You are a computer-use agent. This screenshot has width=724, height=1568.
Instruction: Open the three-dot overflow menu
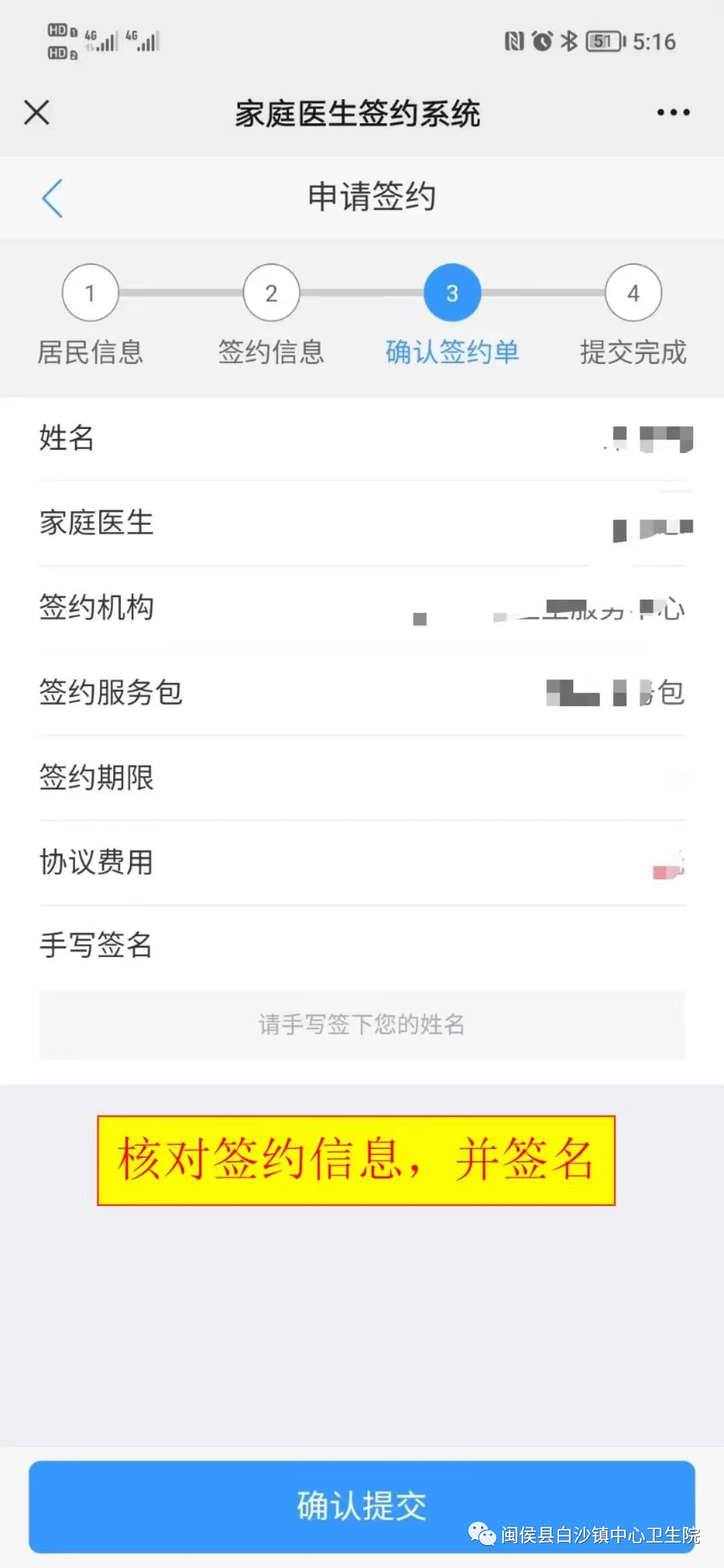pos(673,113)
